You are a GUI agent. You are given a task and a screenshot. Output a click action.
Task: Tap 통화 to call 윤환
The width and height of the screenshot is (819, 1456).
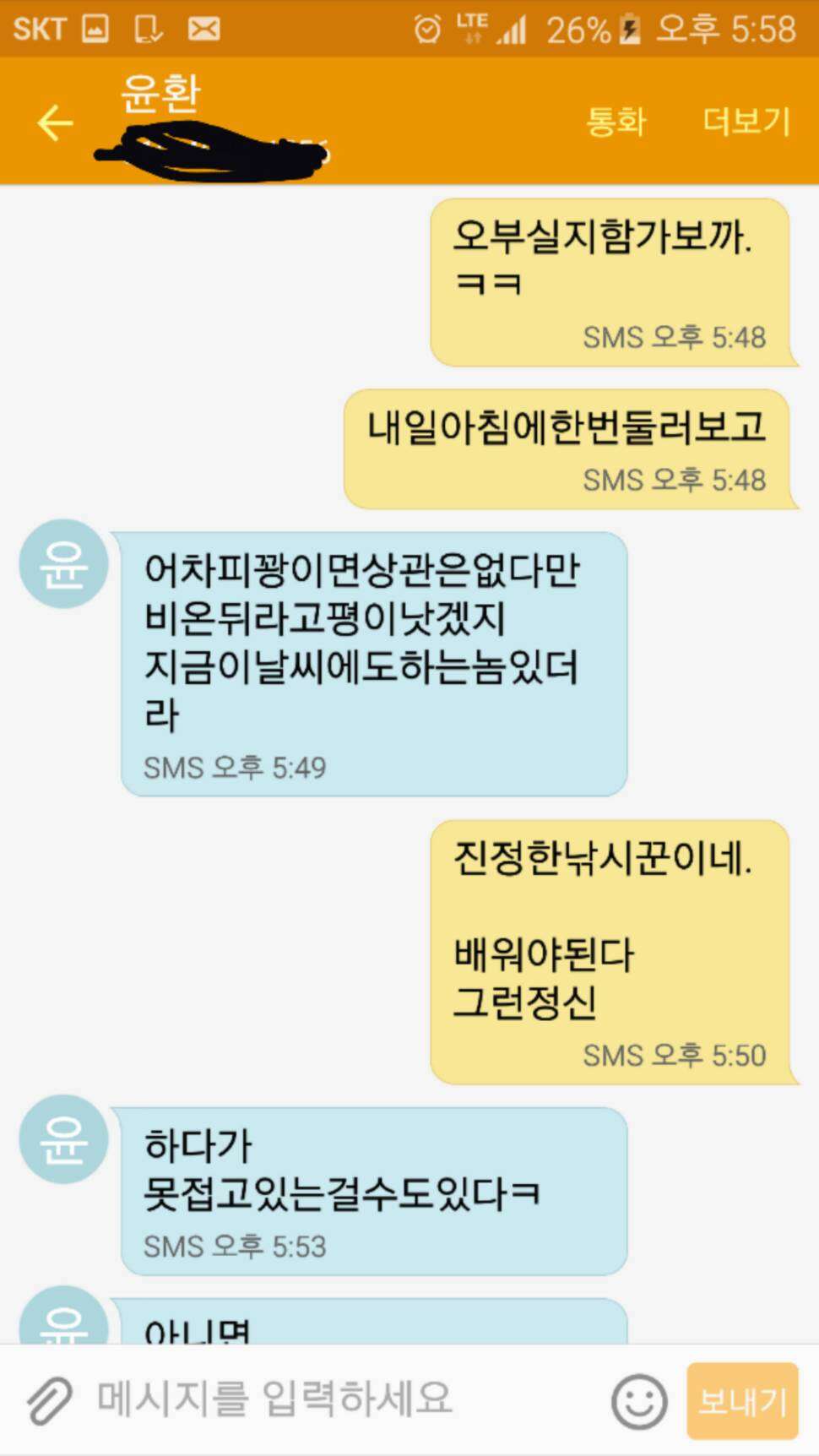coord(616,122)
